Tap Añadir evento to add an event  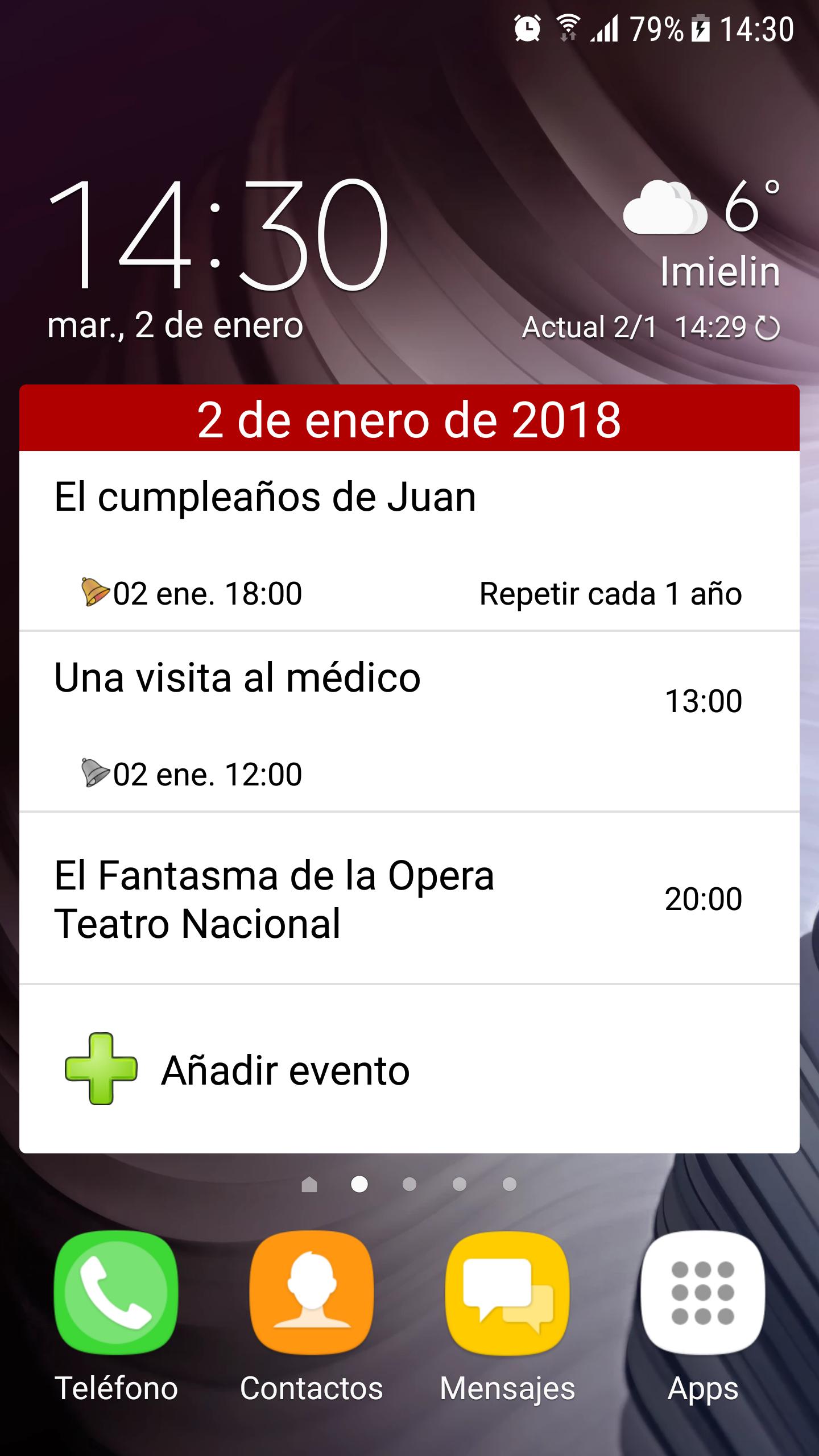tap(409, 1069)
